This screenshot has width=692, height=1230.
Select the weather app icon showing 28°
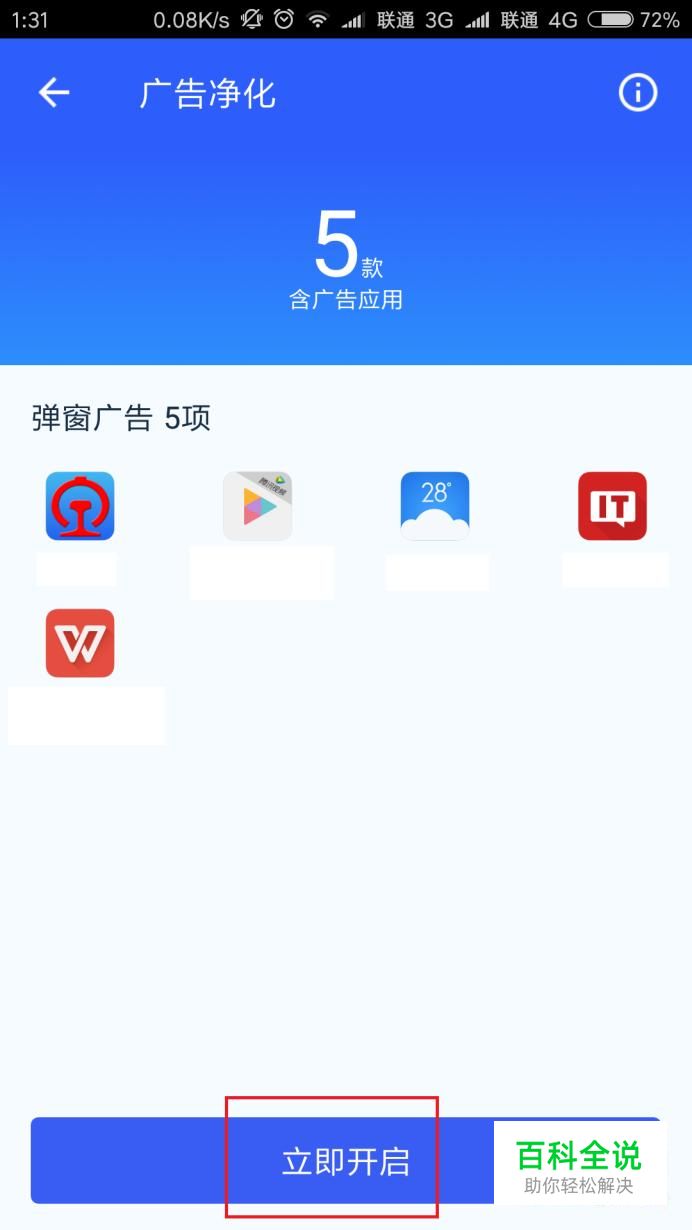[x=435, y=506]
